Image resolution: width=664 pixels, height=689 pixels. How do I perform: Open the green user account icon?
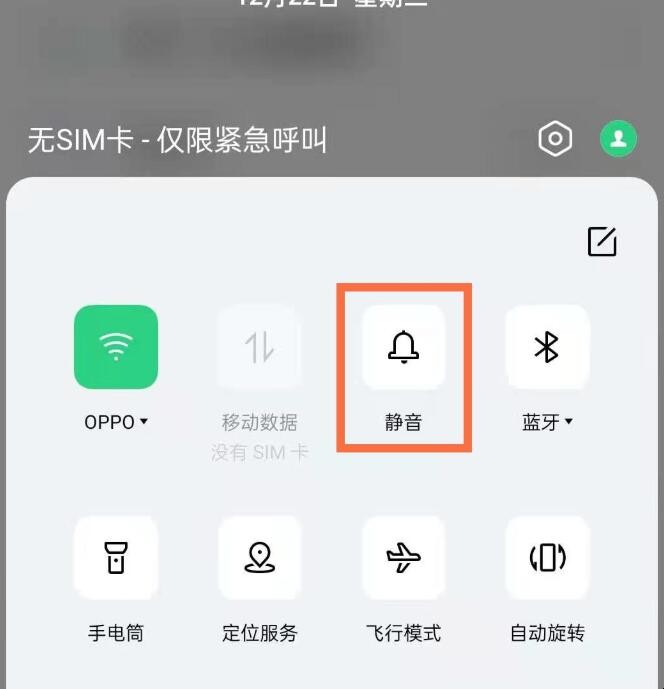coord(618,139)
